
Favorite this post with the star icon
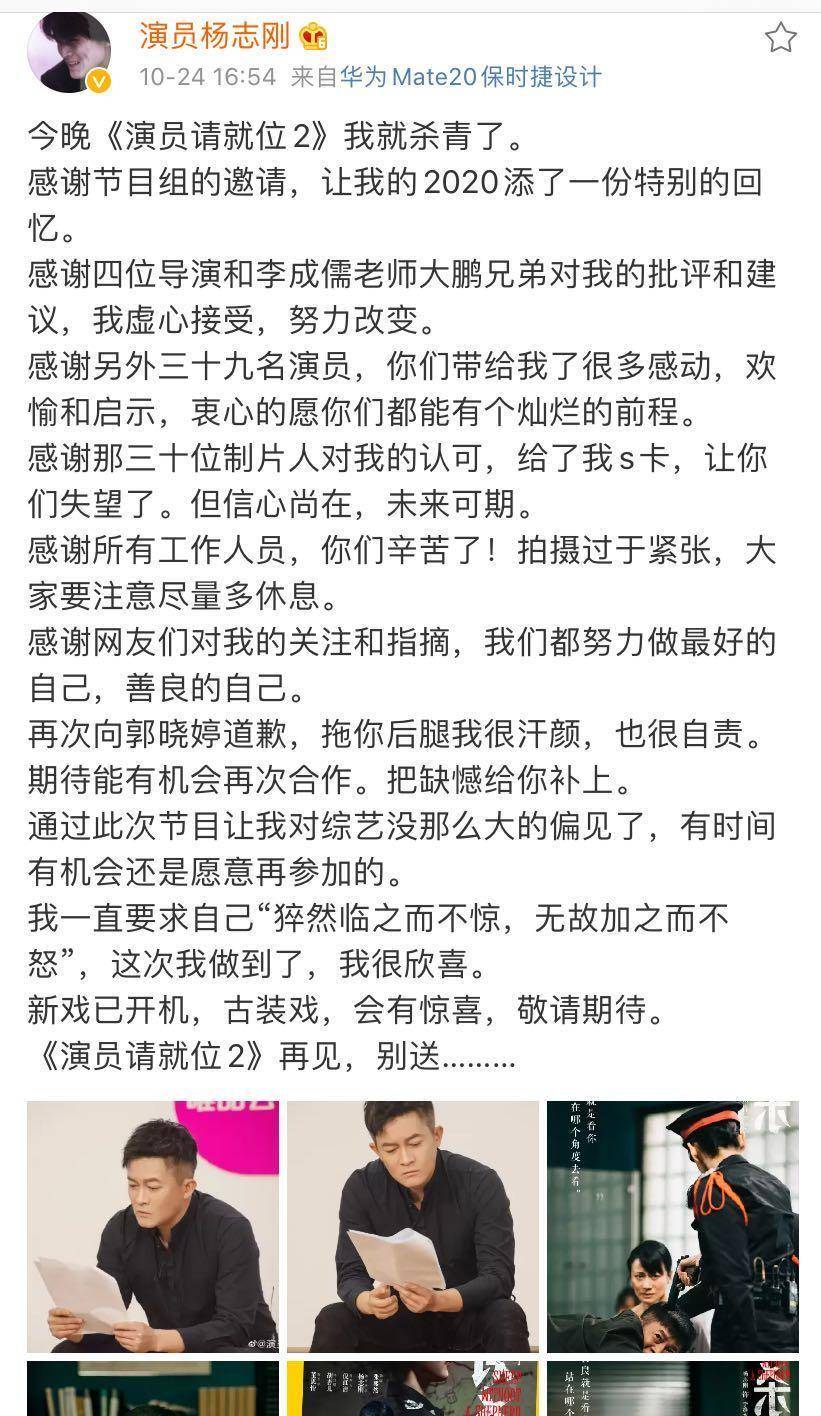point(780,38)
